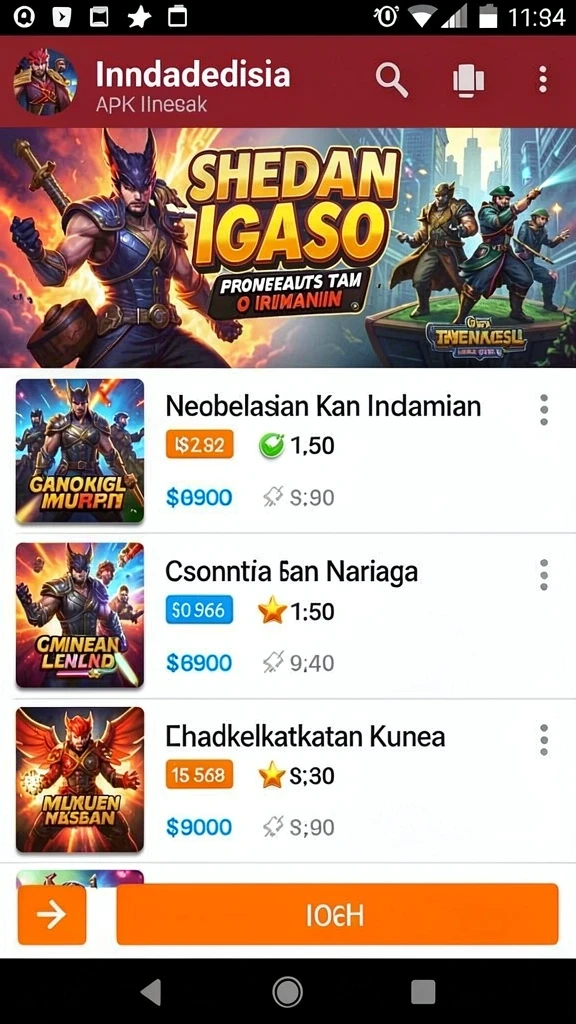576x1024 pixels.
Task: Open more options for Chadkelkatkatan Kunea
Action: [x=543, y=739]
